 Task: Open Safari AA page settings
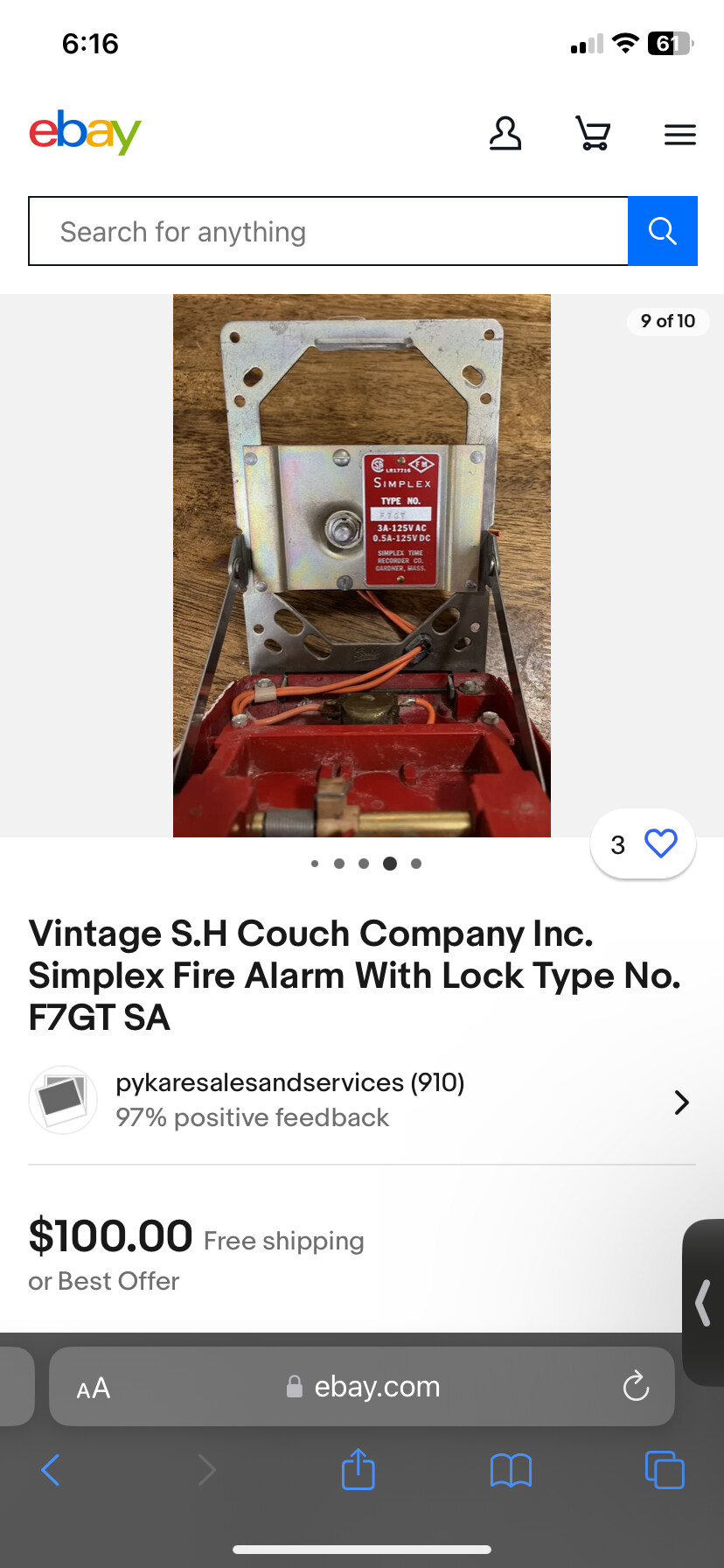(94, 1389)
